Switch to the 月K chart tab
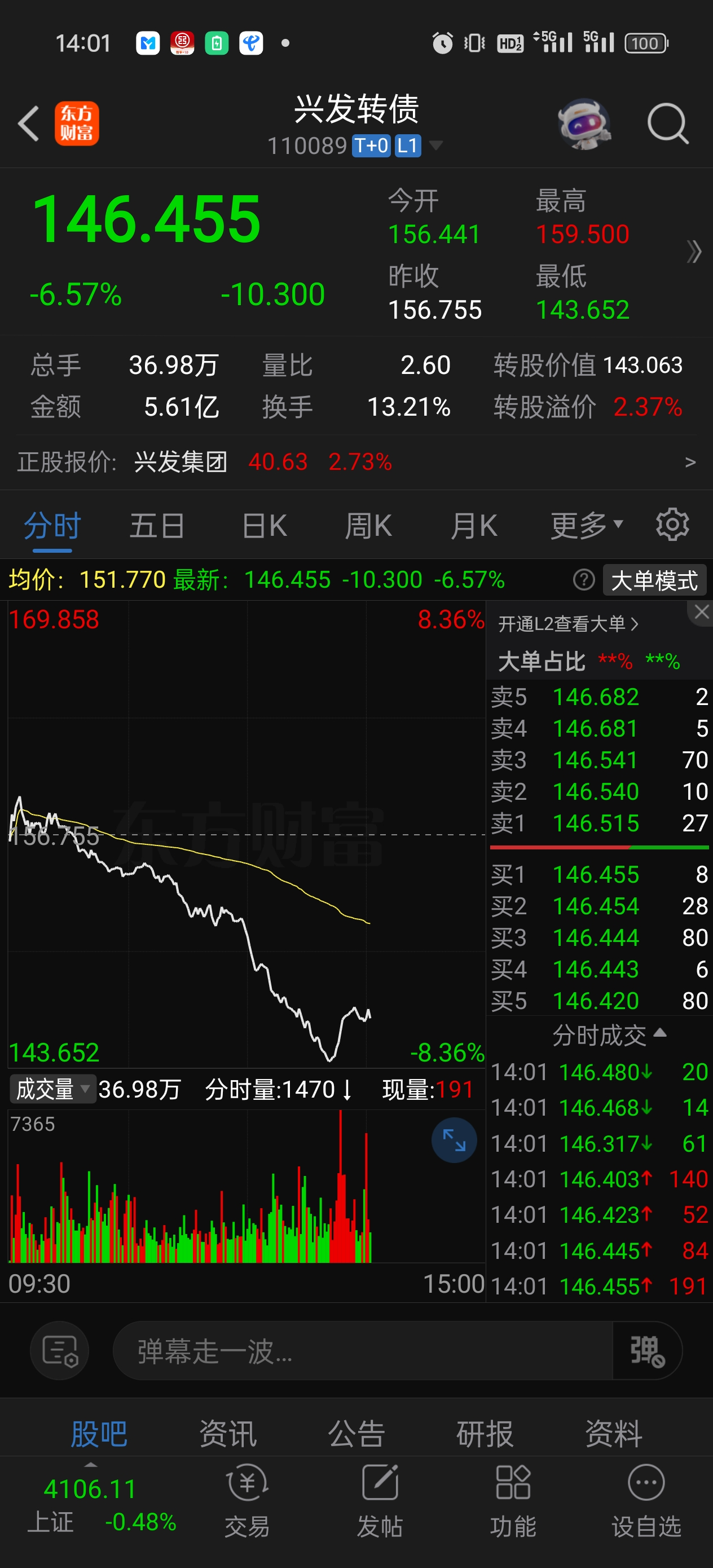 point(474,525)
